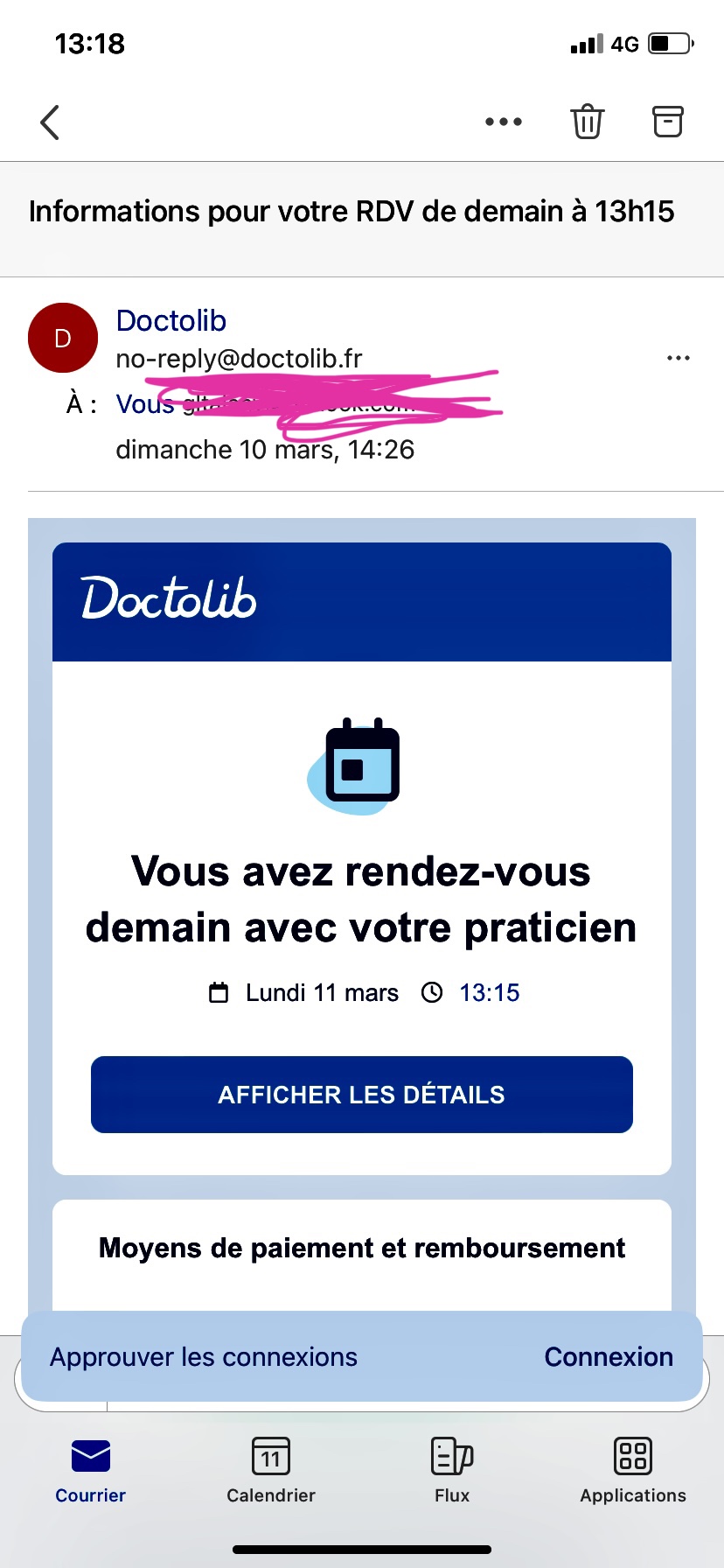Switch to the Calendrier tab
724x1568 pixels.
(x=271, y=1470)
